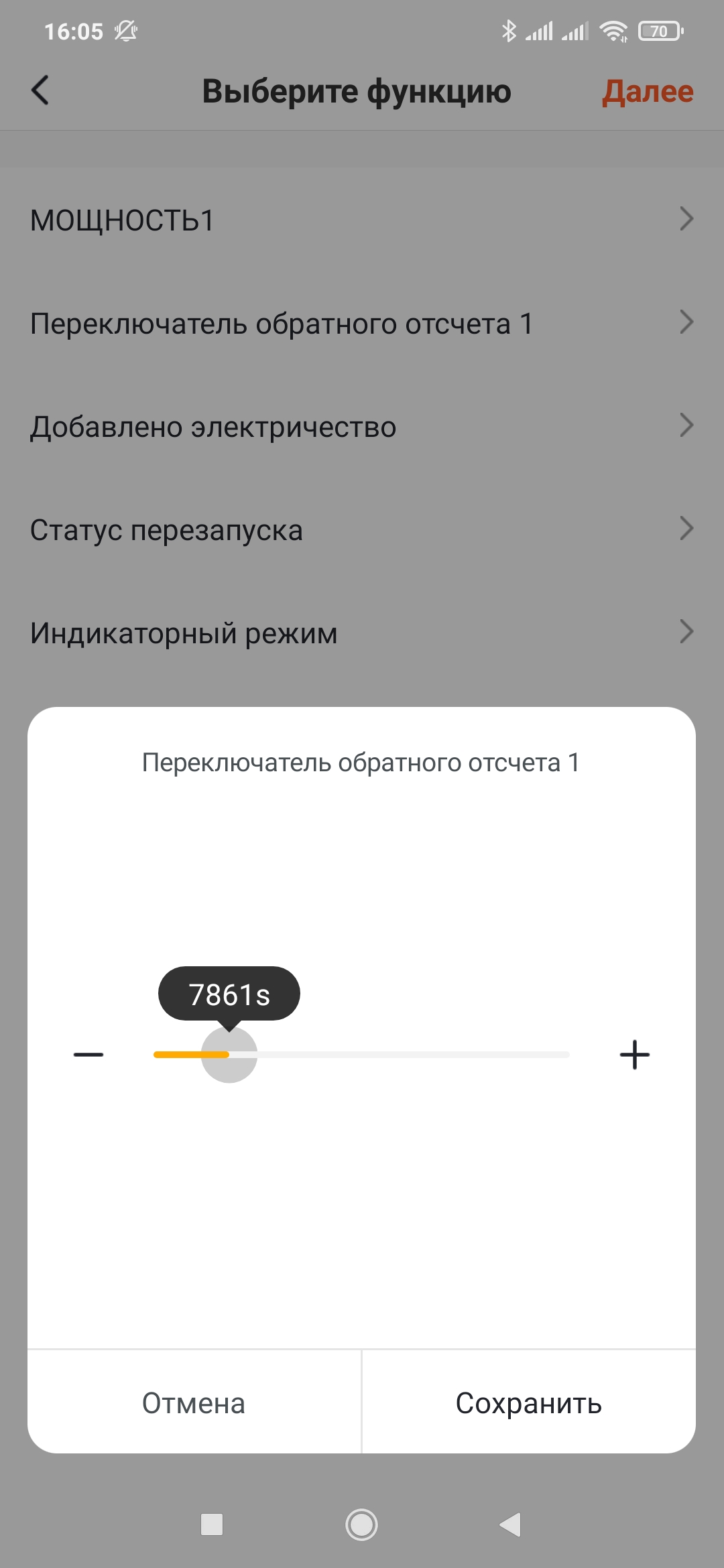Open the recent apps overview

click(x=212, y=1524)
